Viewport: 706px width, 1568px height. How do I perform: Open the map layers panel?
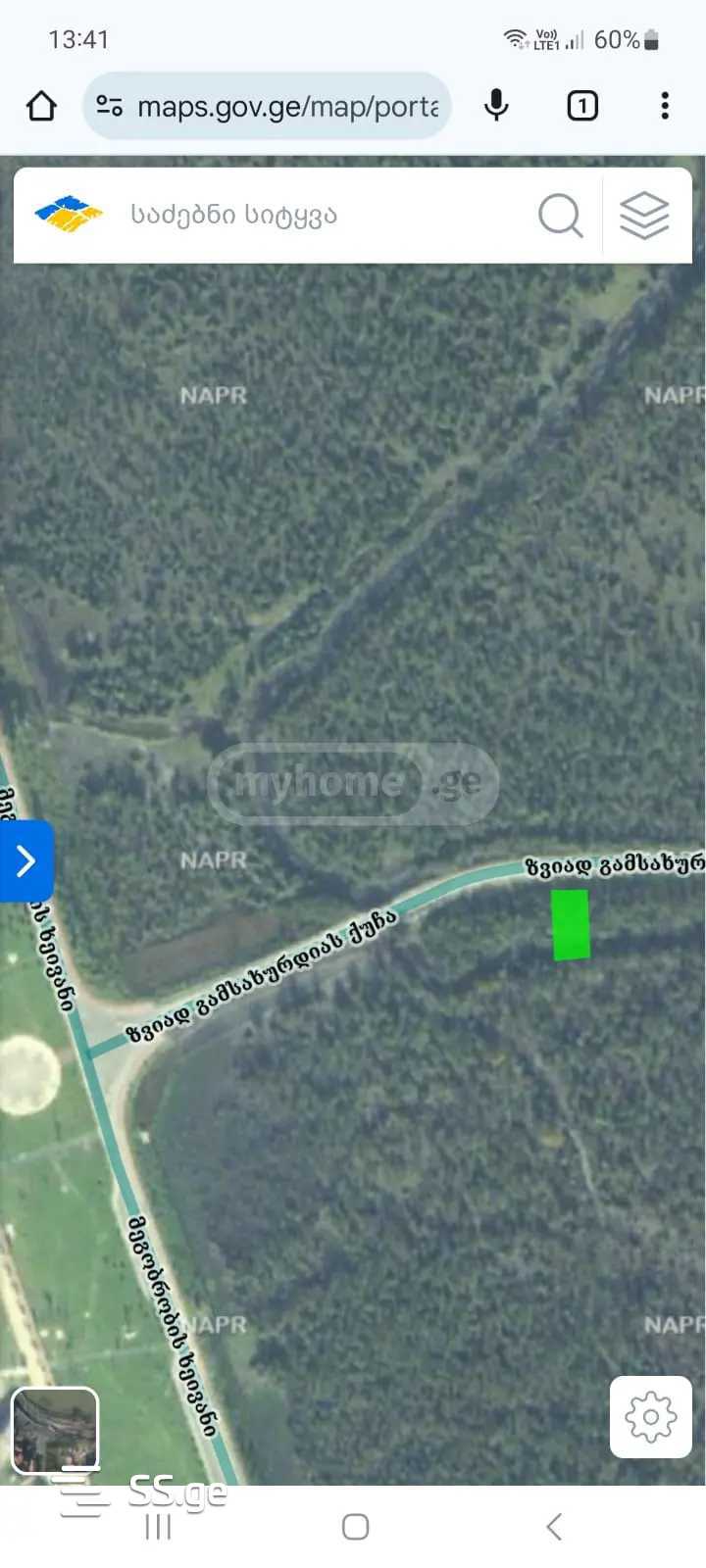(x=644, y=215)
